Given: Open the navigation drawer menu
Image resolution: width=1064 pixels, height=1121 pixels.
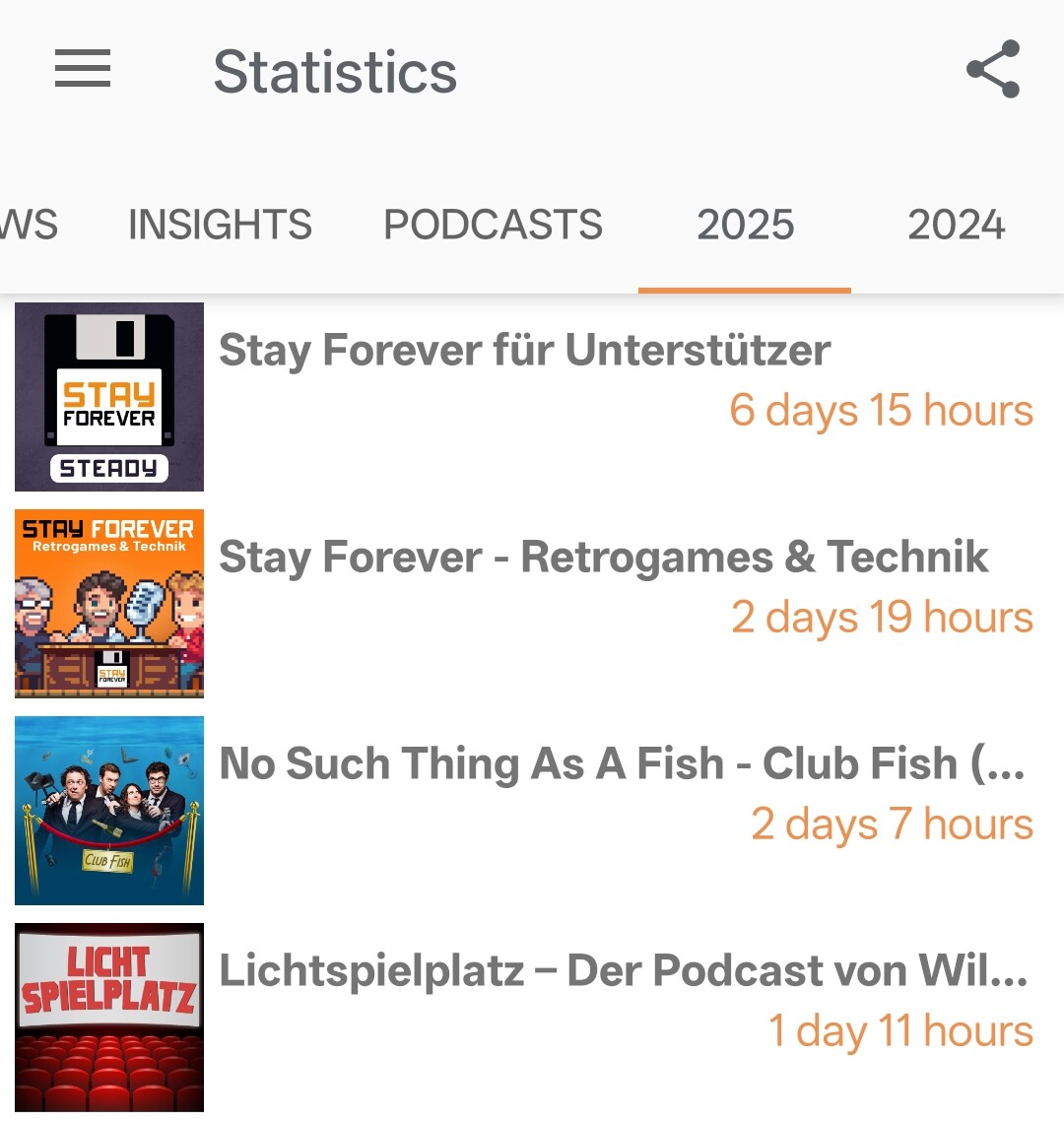Looking at the screenshot, I should click(83, 71).
